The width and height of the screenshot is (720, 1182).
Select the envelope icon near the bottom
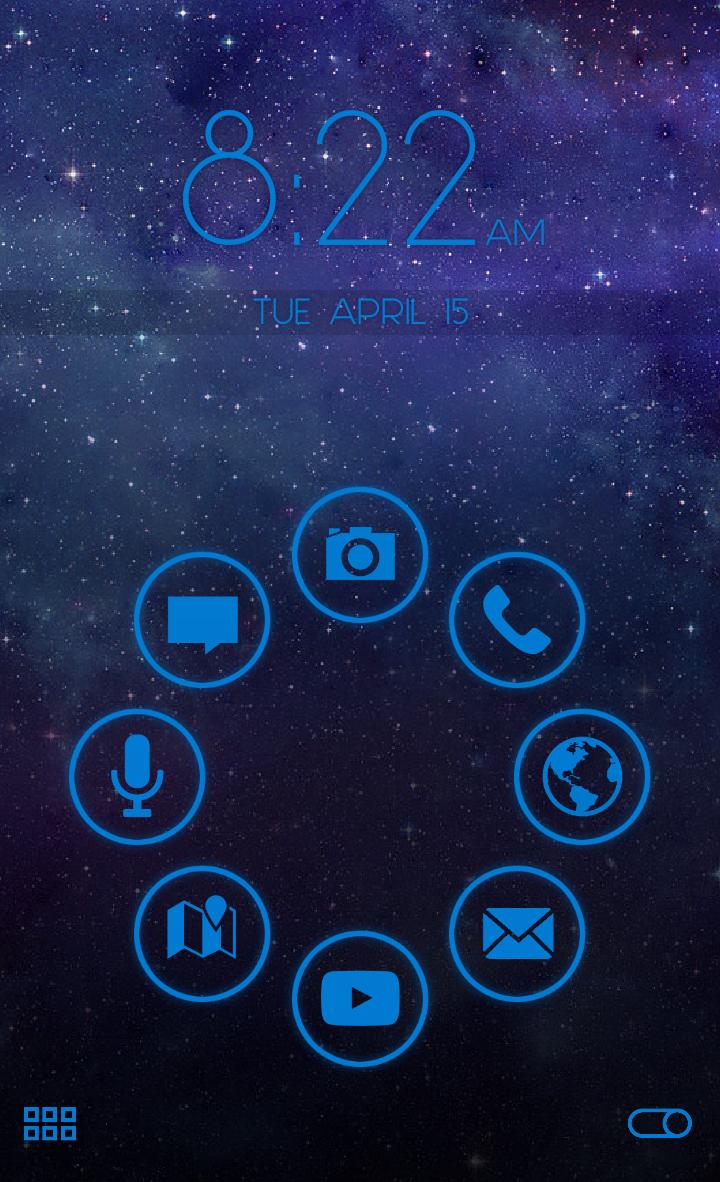pos(516,933)
